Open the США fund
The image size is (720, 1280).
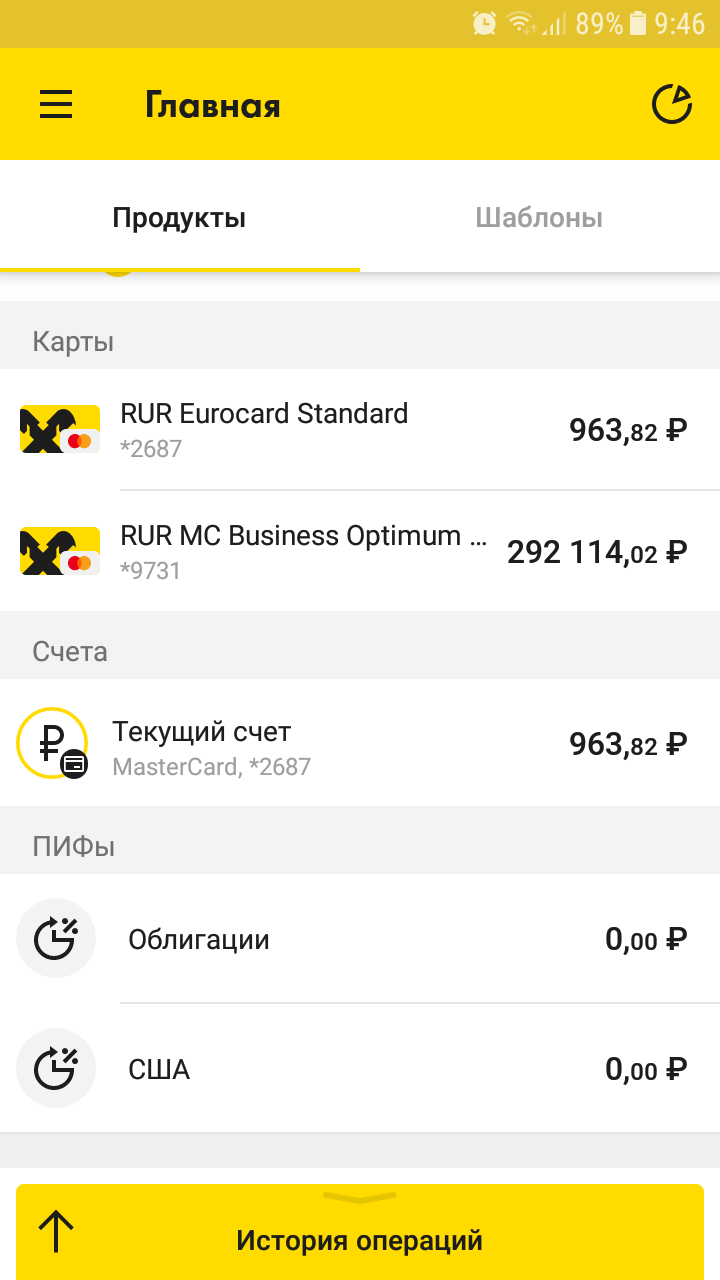tap(360, 1069)
